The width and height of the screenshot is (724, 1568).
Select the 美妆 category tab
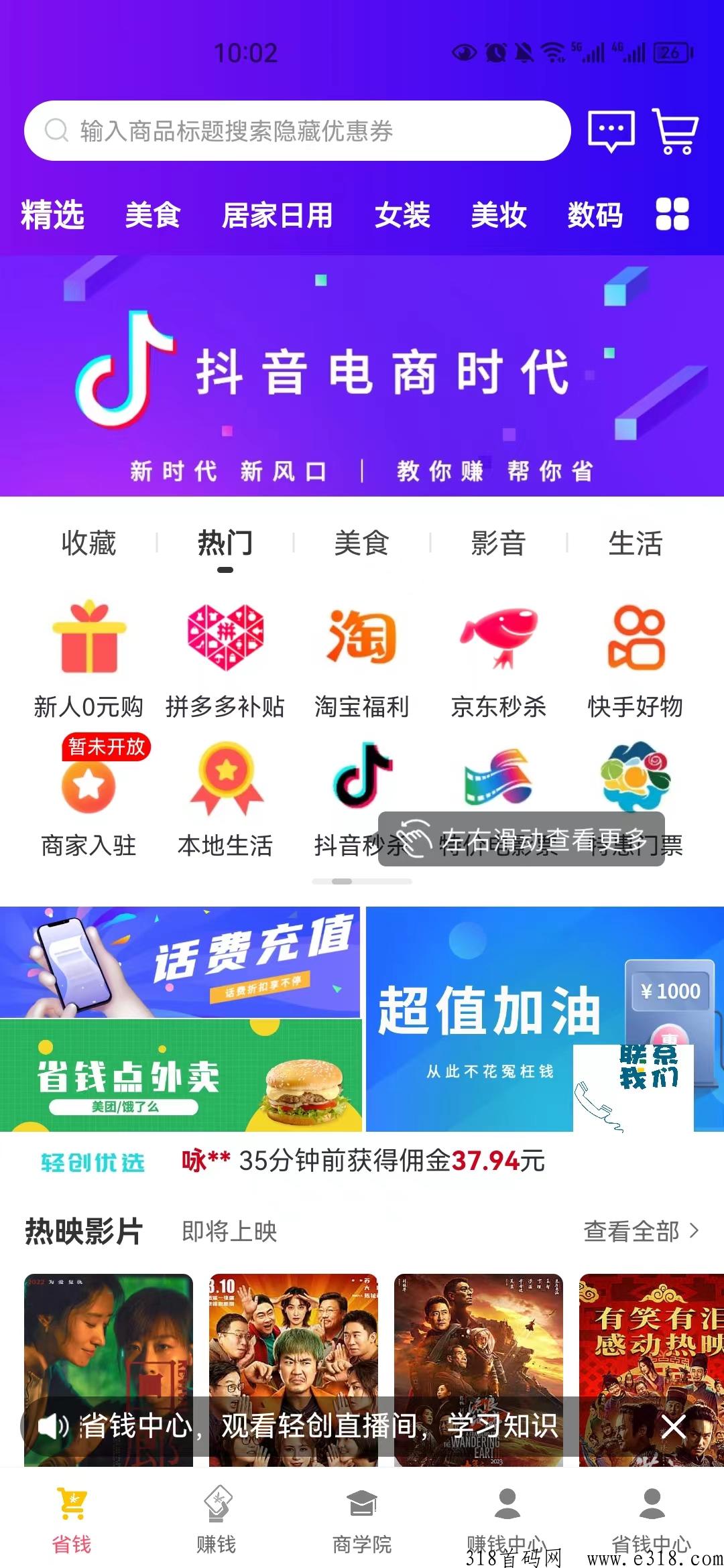(499, 216)
